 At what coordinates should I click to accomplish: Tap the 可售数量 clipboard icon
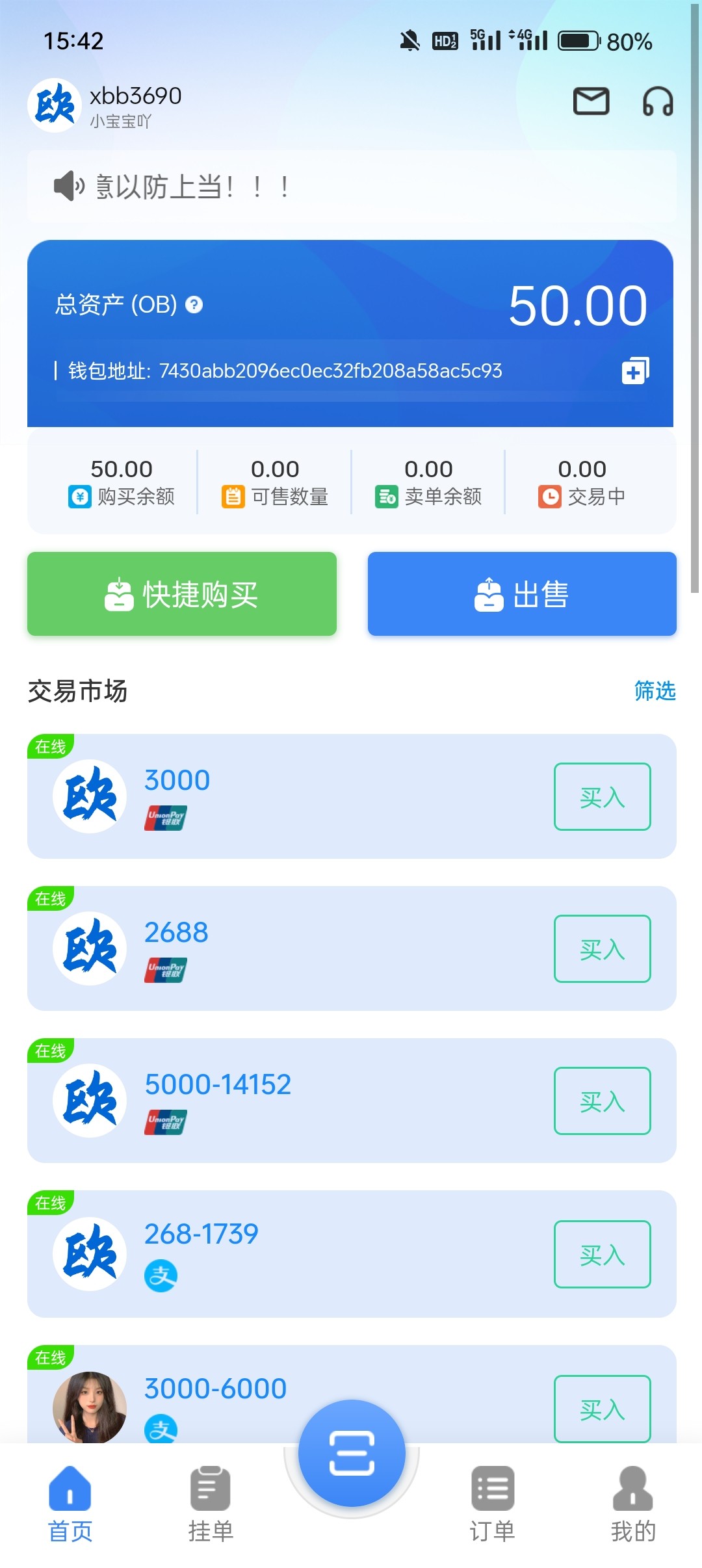(x=232, y=497)
